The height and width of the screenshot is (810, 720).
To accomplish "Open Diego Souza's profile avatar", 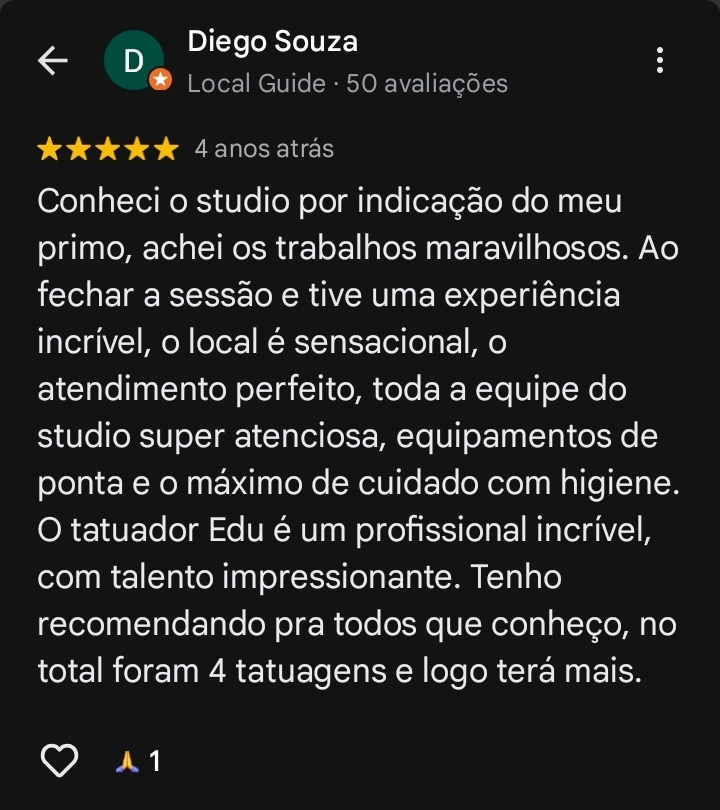I will coord(134,61).
